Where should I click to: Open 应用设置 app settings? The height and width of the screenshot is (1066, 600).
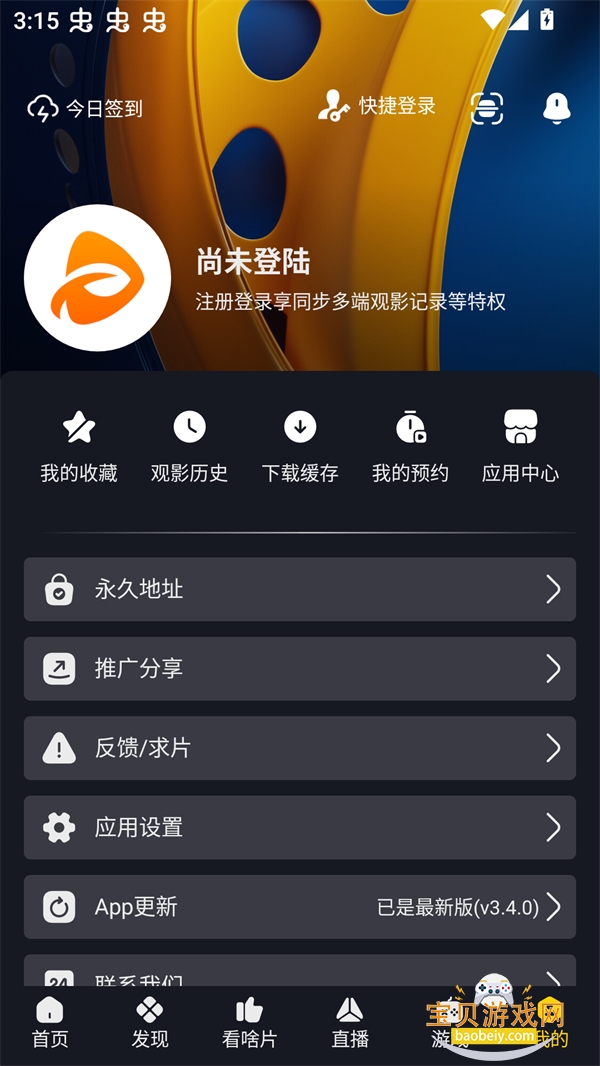pyautogui.click(x=300, y=827)
